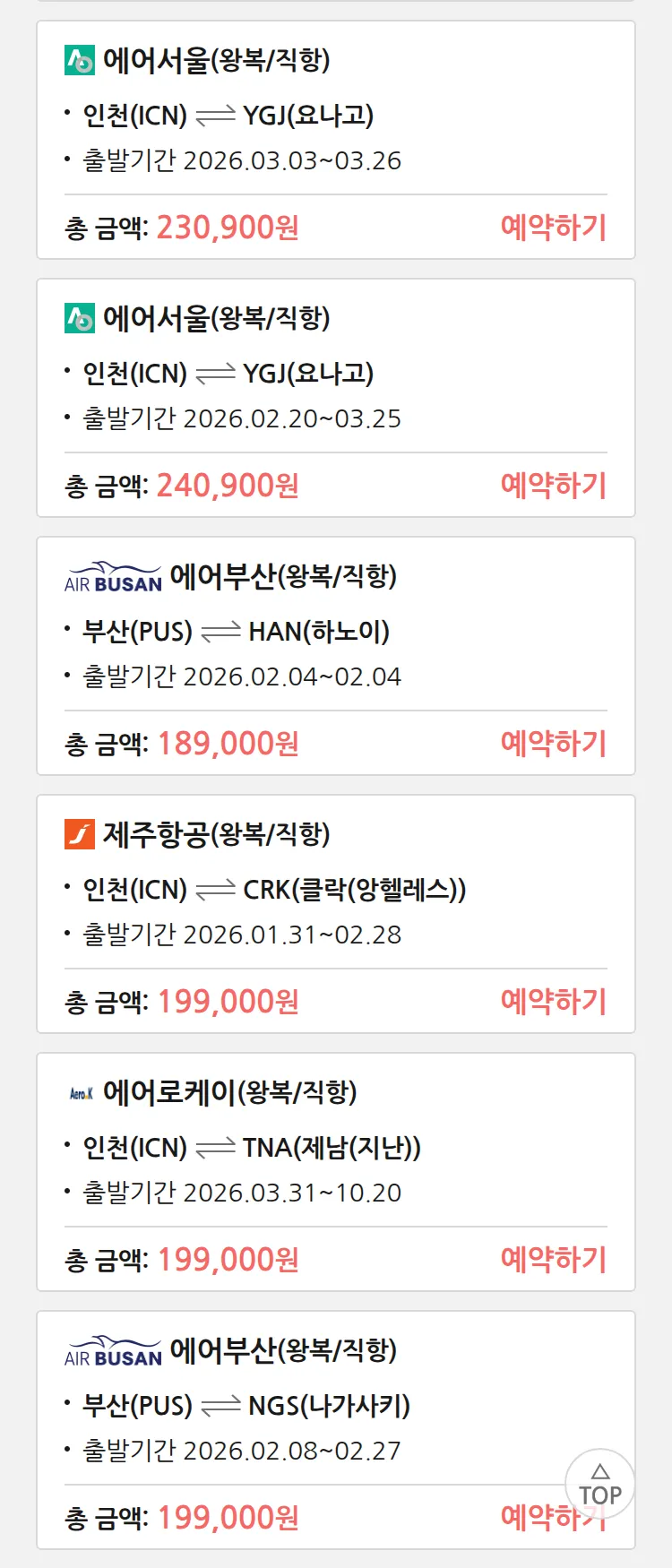The width and height of the screenshot is (672, 1568).
Task: Tap 예약하기 for 에어서울 230,900원 fare
Action: click(x=553, y=228)
